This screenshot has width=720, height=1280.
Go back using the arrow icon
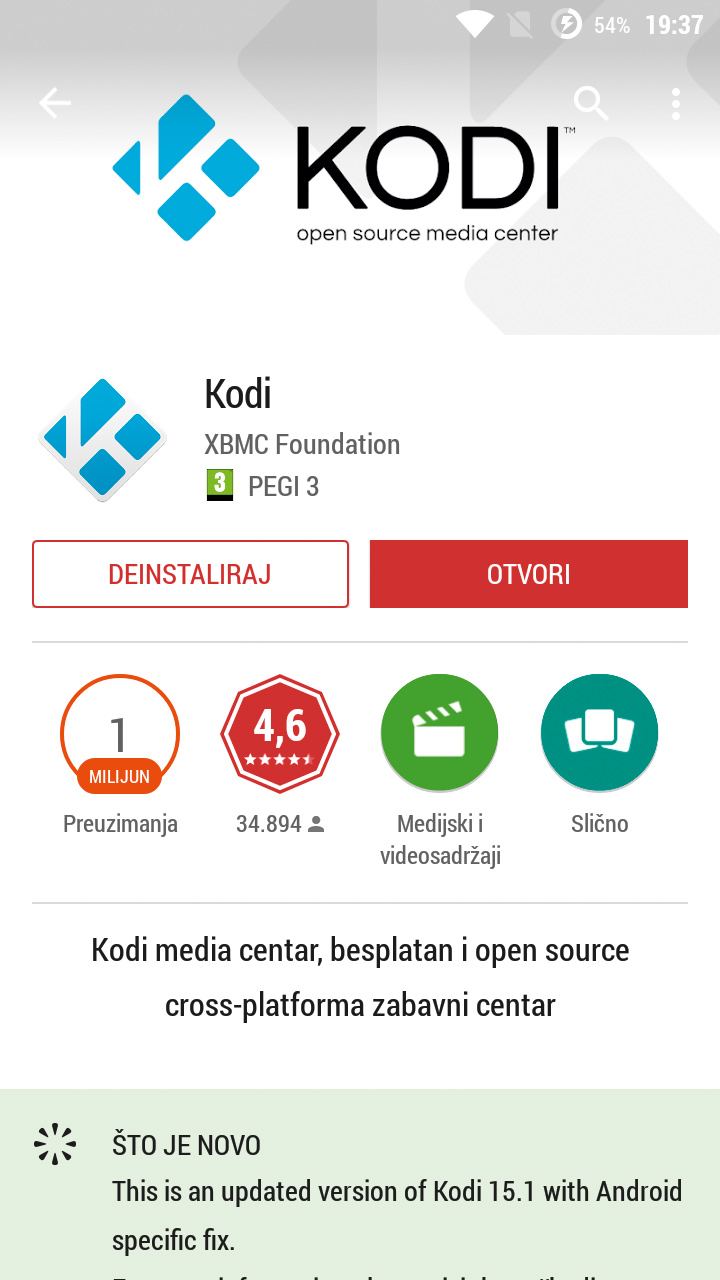[55, 103]
